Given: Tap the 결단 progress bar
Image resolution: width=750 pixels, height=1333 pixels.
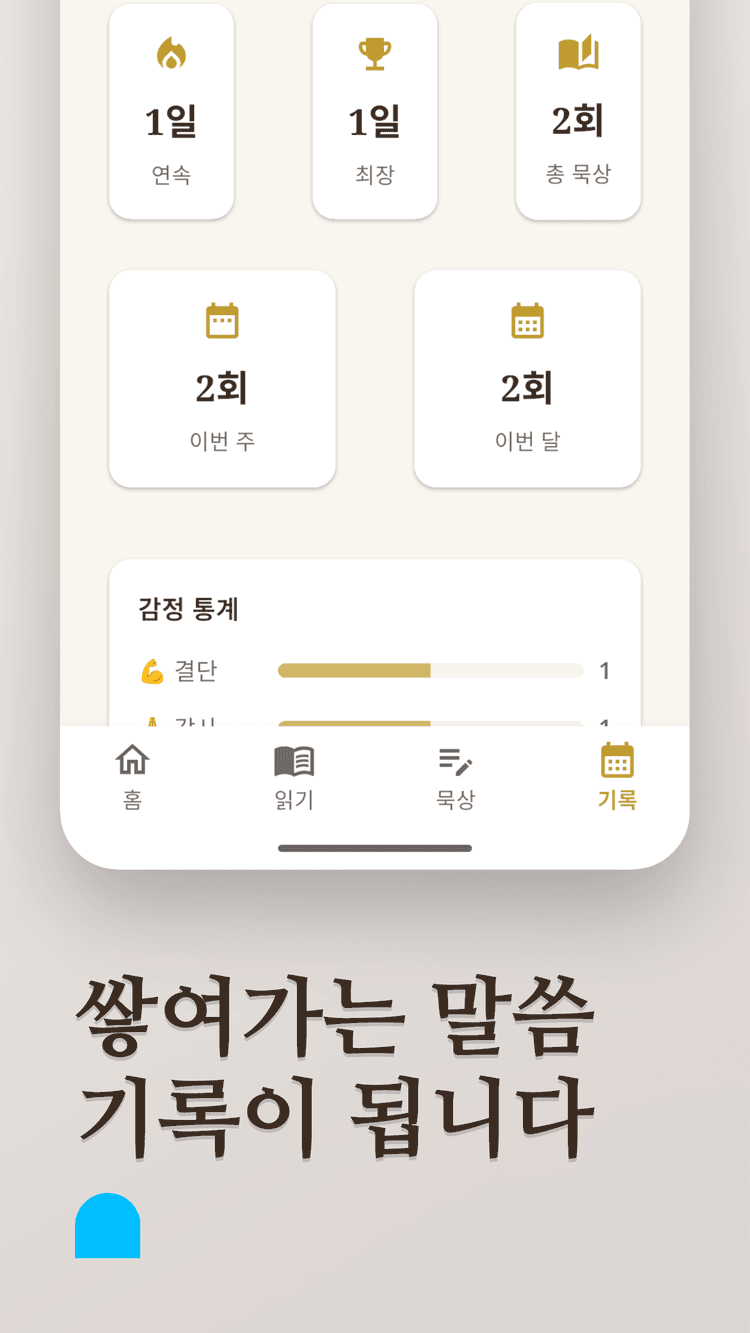Looking at the screenshot, I should [430, 671].
